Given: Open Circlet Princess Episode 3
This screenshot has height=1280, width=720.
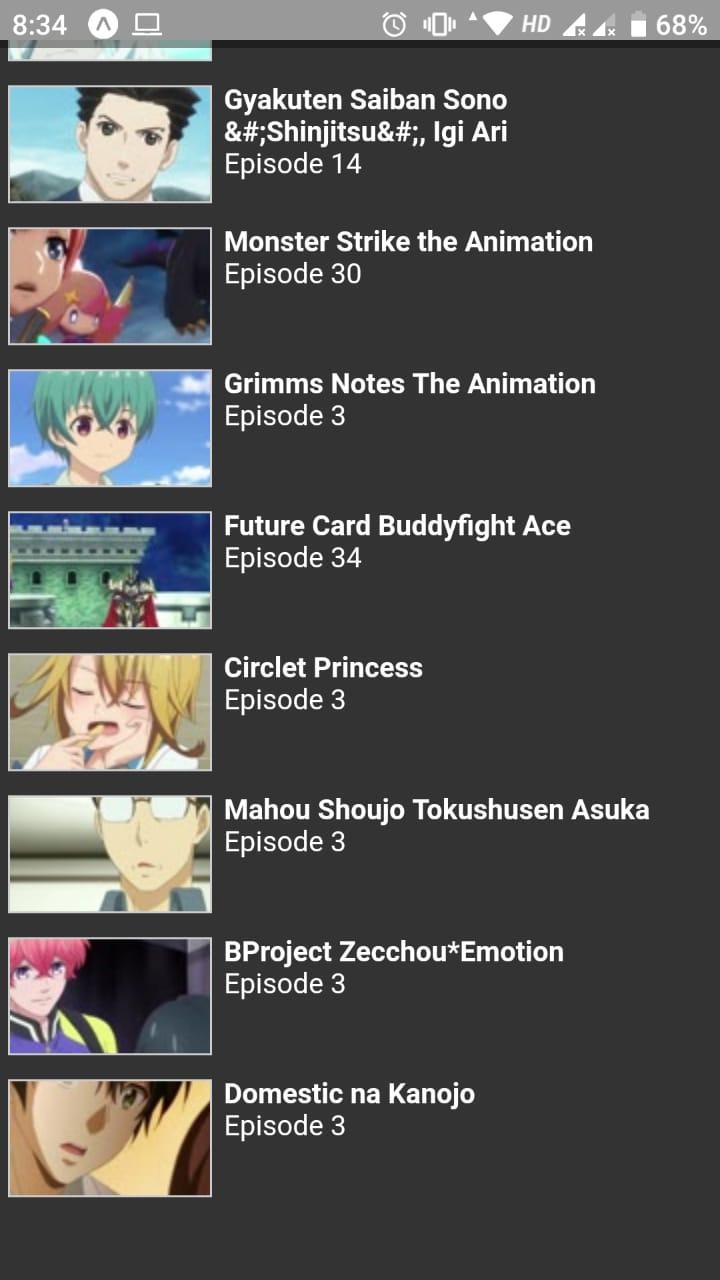Looking at the screenshot, I should click(x=323, y=683).
